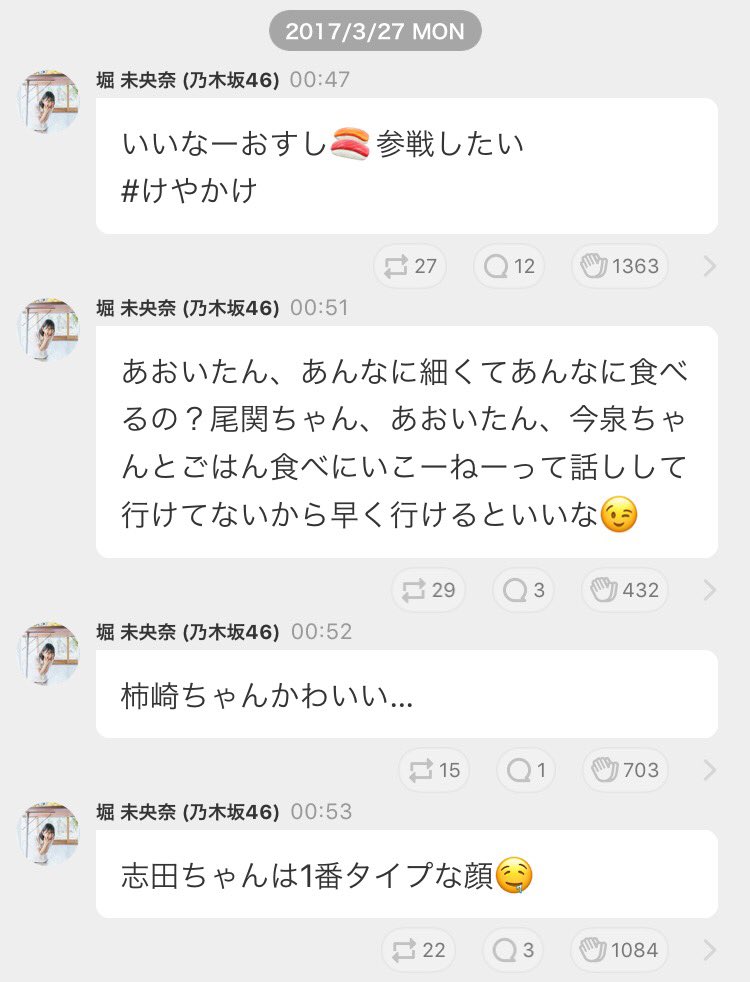View comments on the 00:53 志田ちゃん post
750x982 pixels.
pos(513,950)
